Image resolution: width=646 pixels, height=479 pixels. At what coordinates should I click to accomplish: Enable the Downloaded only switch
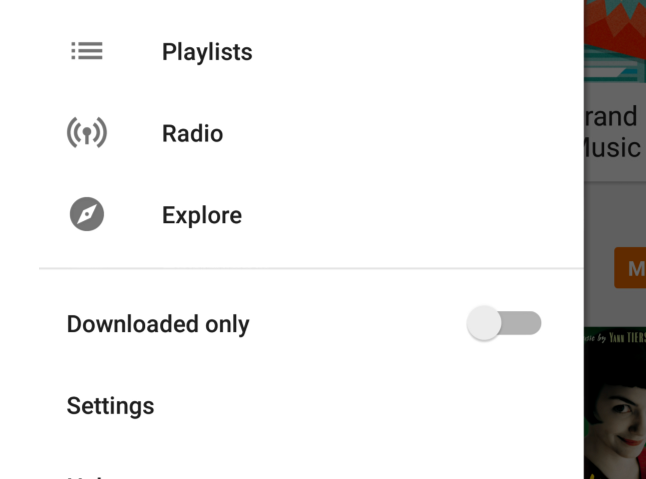point(504,323)
